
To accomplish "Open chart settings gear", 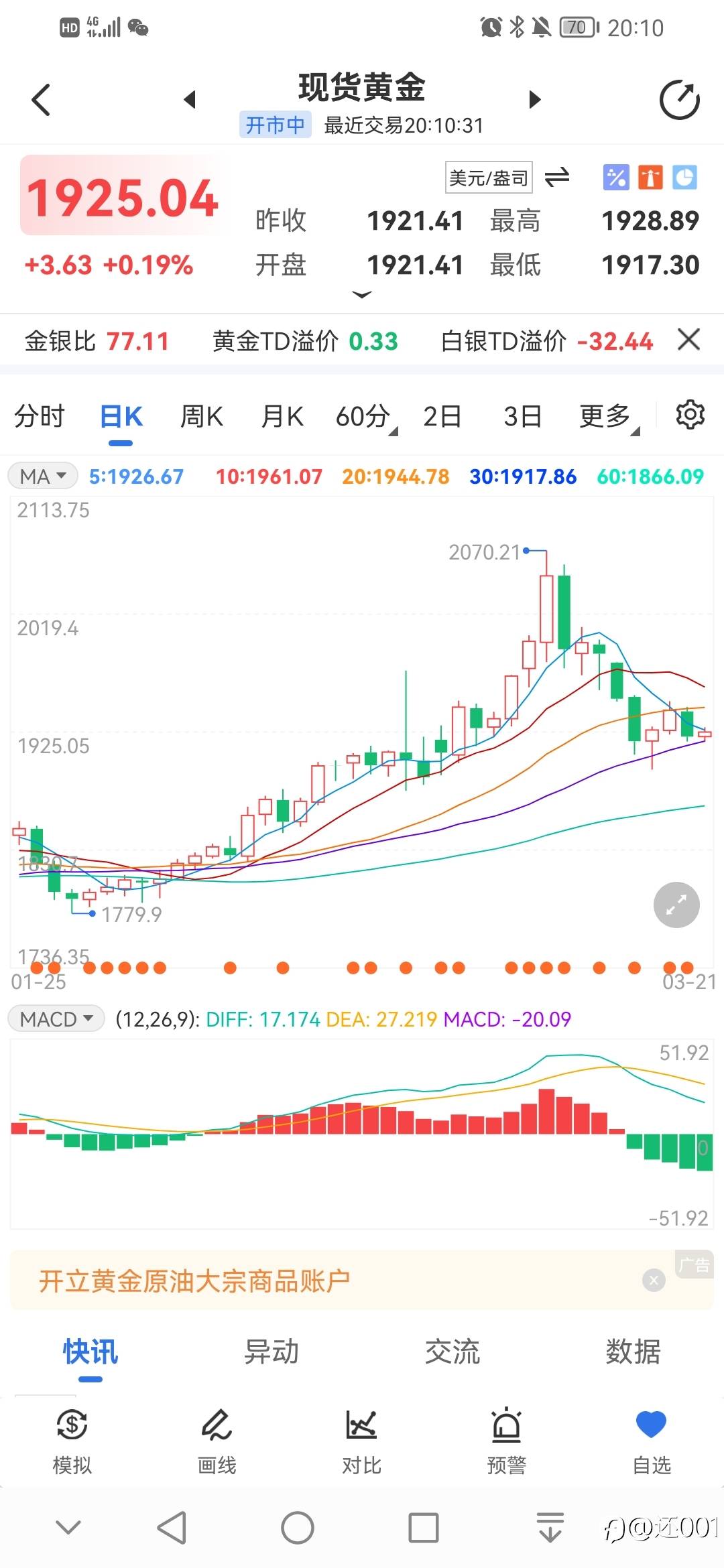I will (689, 415).
